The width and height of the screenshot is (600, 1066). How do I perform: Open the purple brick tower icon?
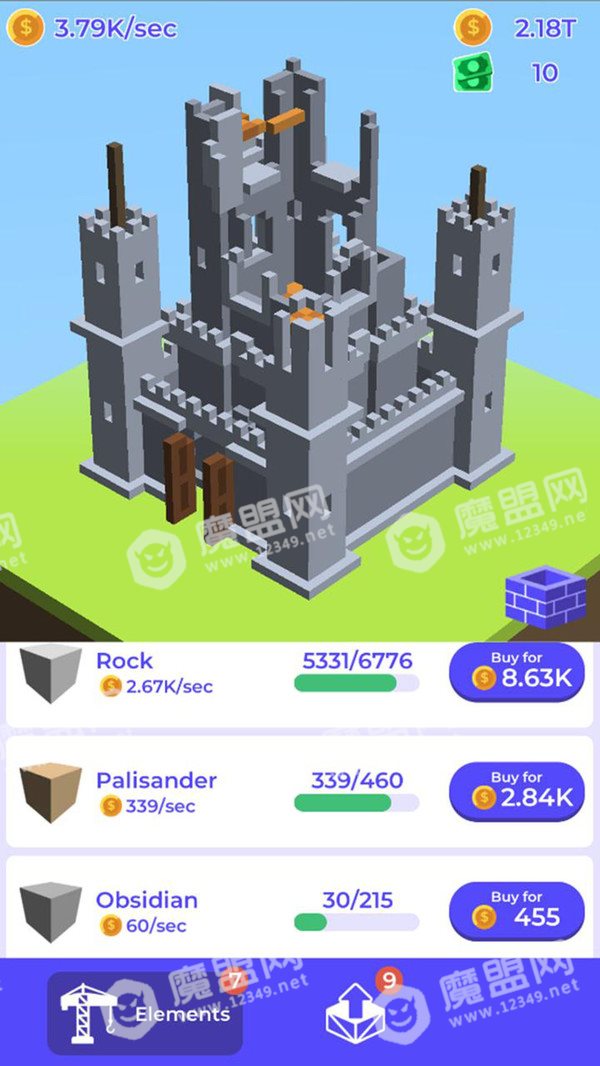[x=546, y=596]
